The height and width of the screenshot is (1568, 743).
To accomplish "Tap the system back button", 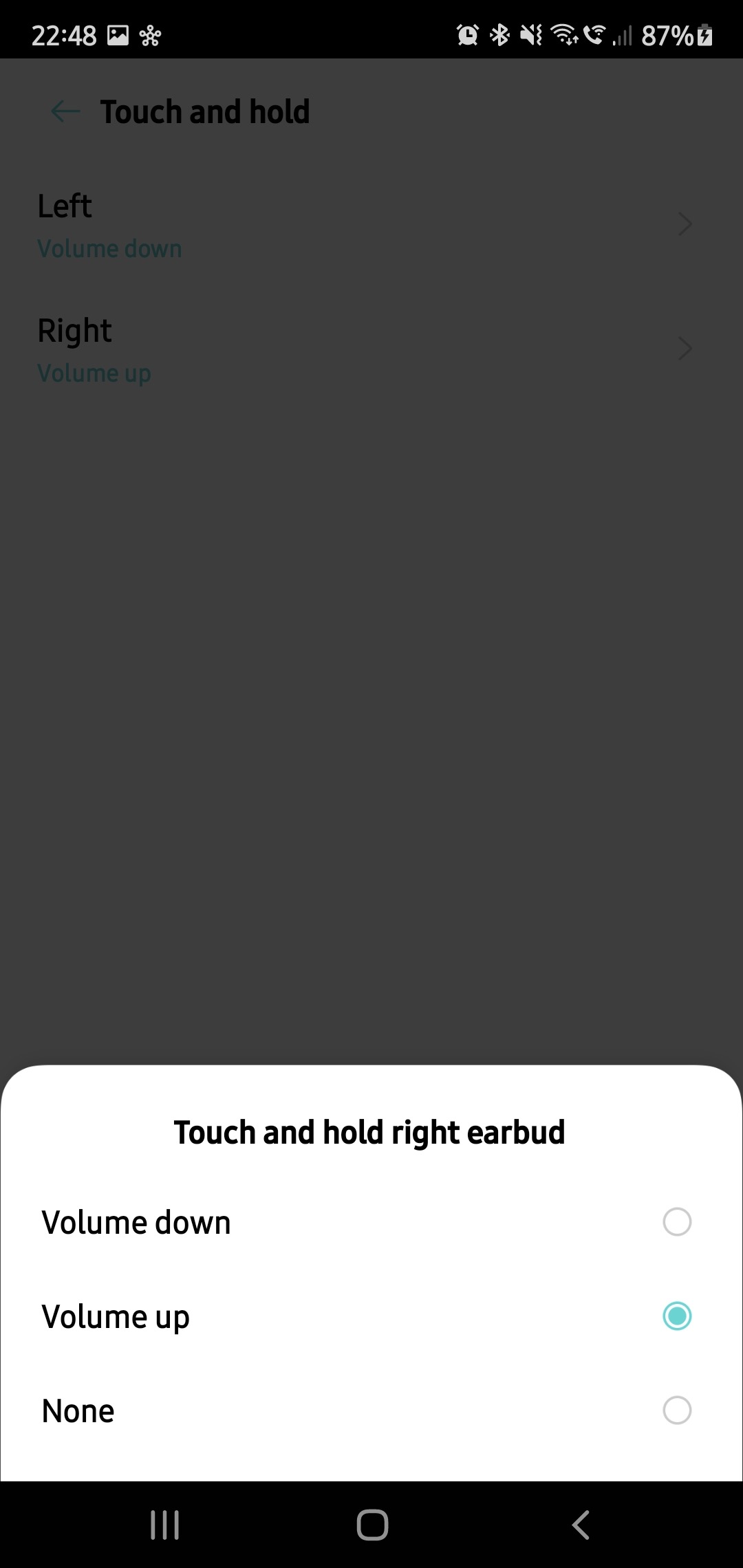I will point(581,1525).
